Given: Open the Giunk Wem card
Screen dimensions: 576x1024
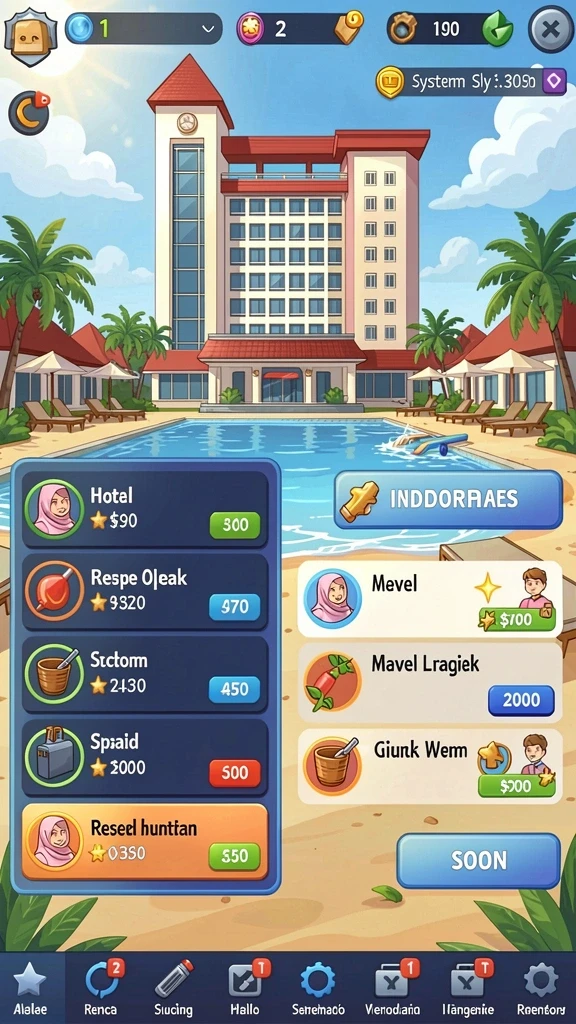Looking at the screenshot, I should coord(430,767).
